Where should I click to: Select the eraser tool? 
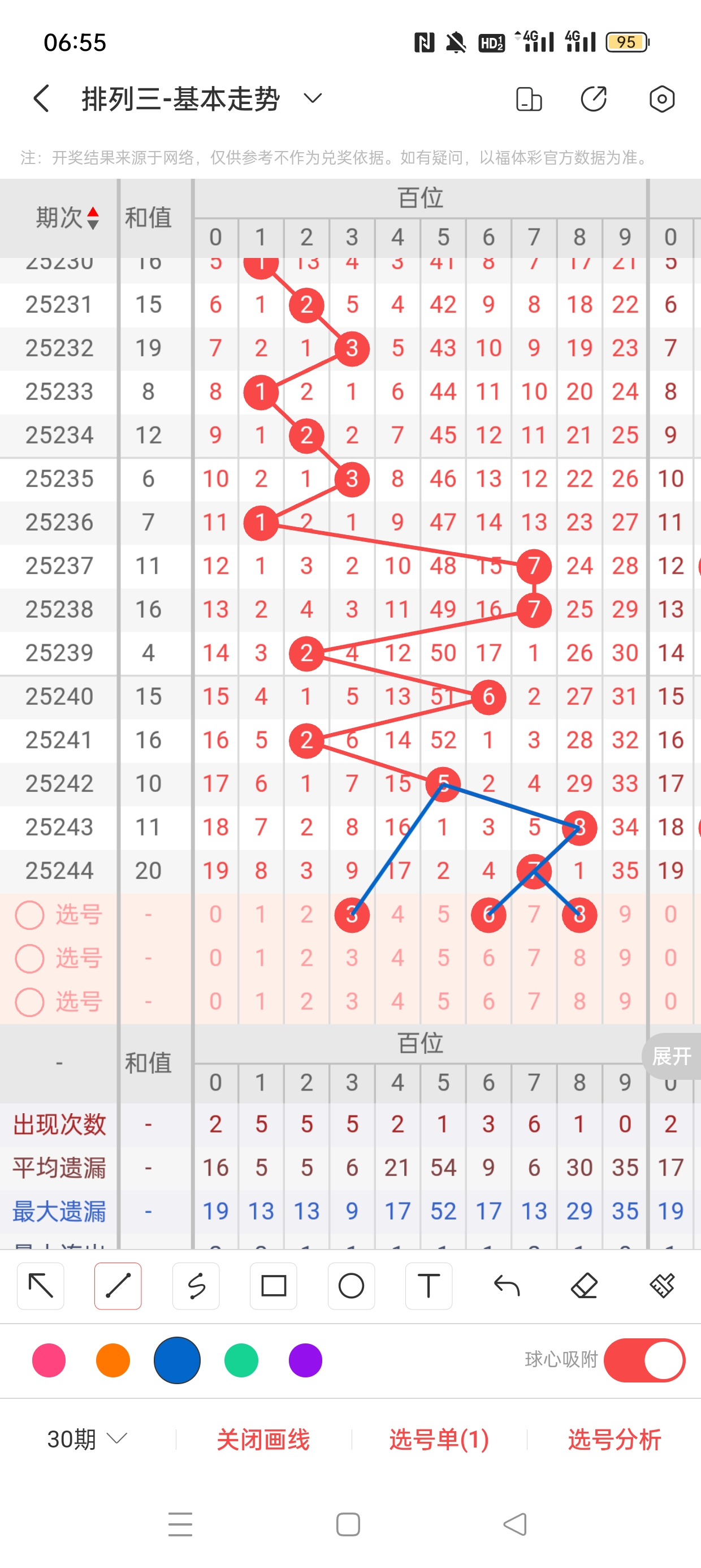(x=584, y=1286)
